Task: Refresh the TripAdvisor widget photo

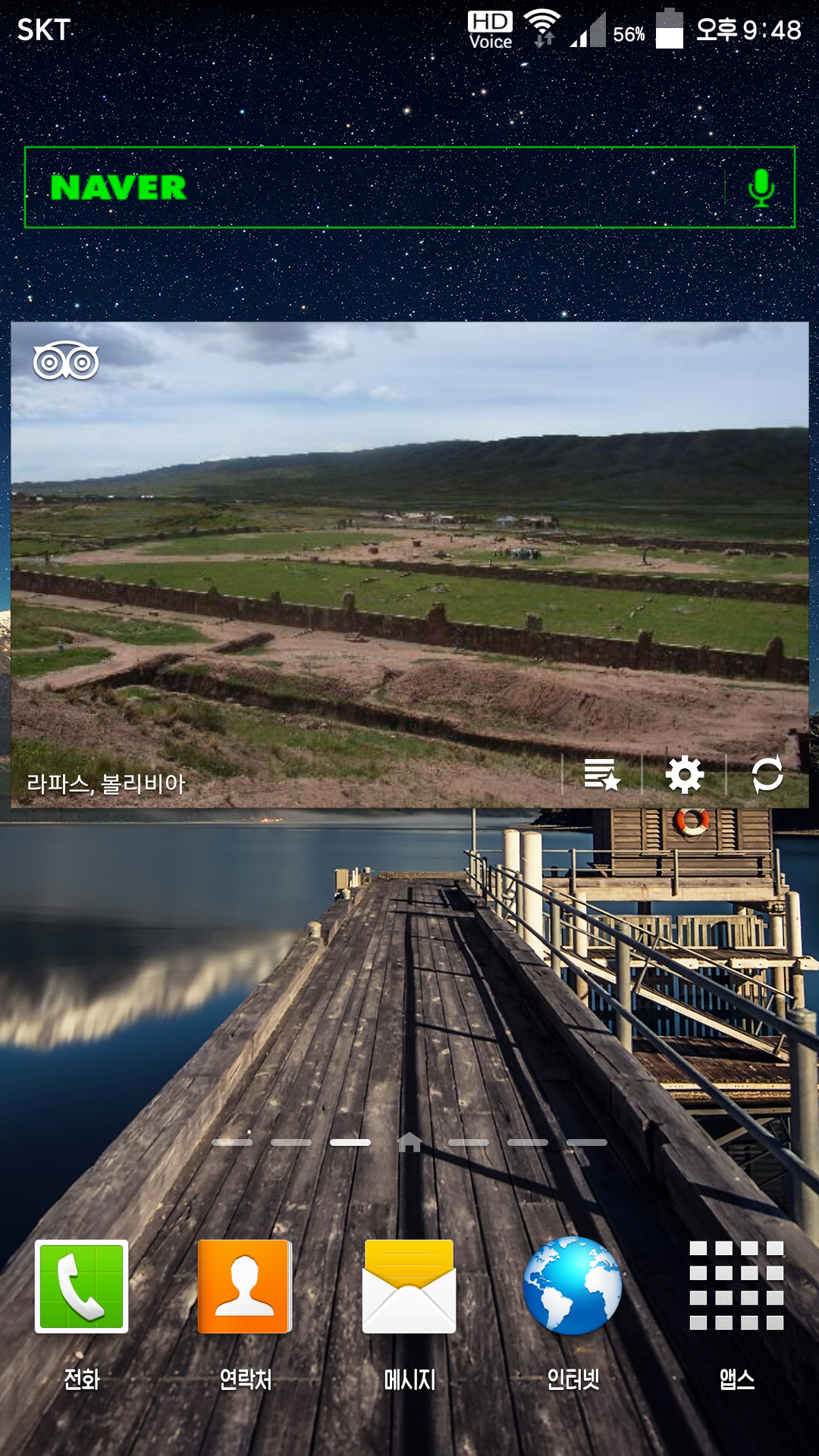Action: tap(767, 775)
